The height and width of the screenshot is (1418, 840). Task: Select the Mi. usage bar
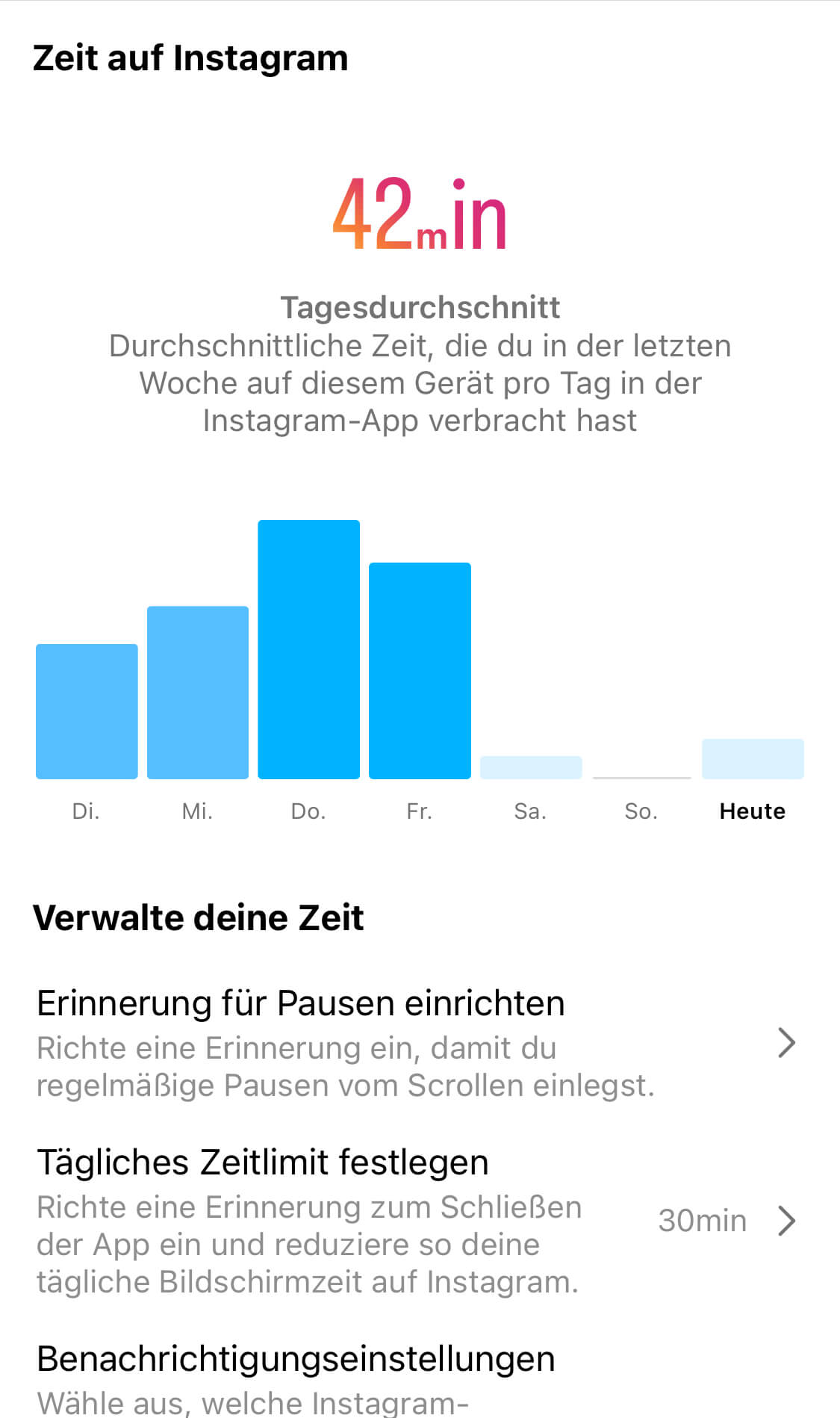coord(197,691)
